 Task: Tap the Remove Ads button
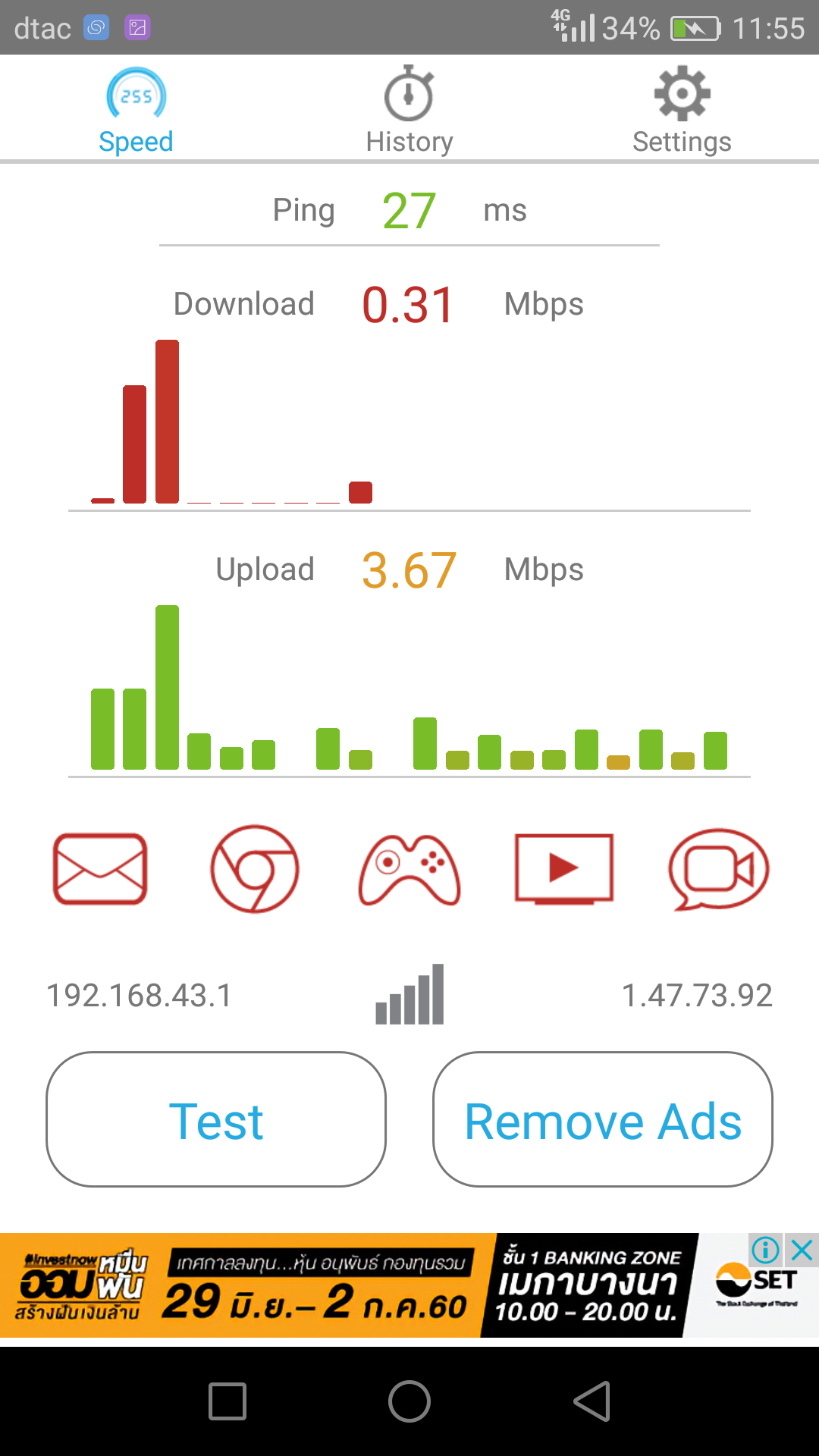pyautogui.click(x=603, y=1119)
